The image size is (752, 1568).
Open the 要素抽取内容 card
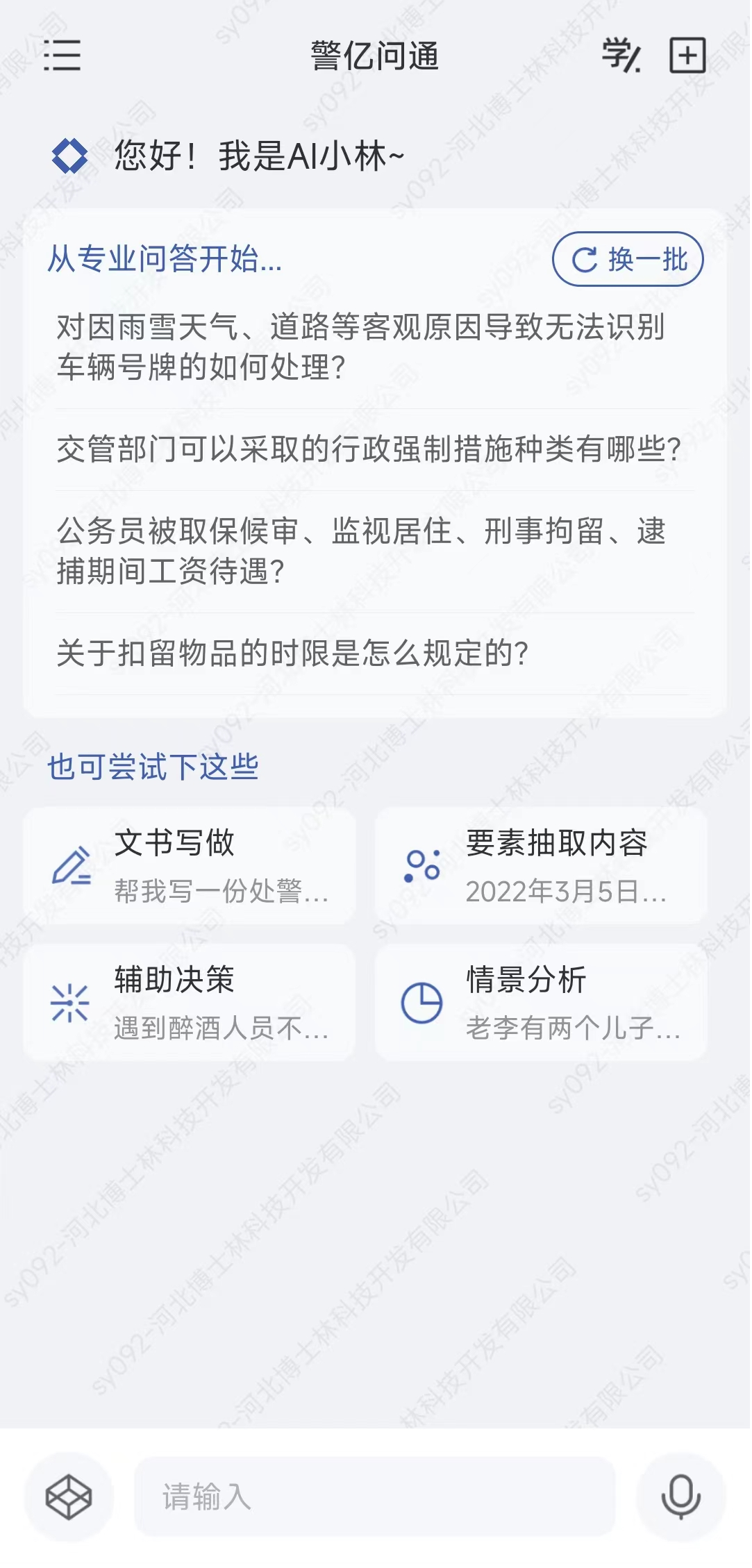point(541,866)
